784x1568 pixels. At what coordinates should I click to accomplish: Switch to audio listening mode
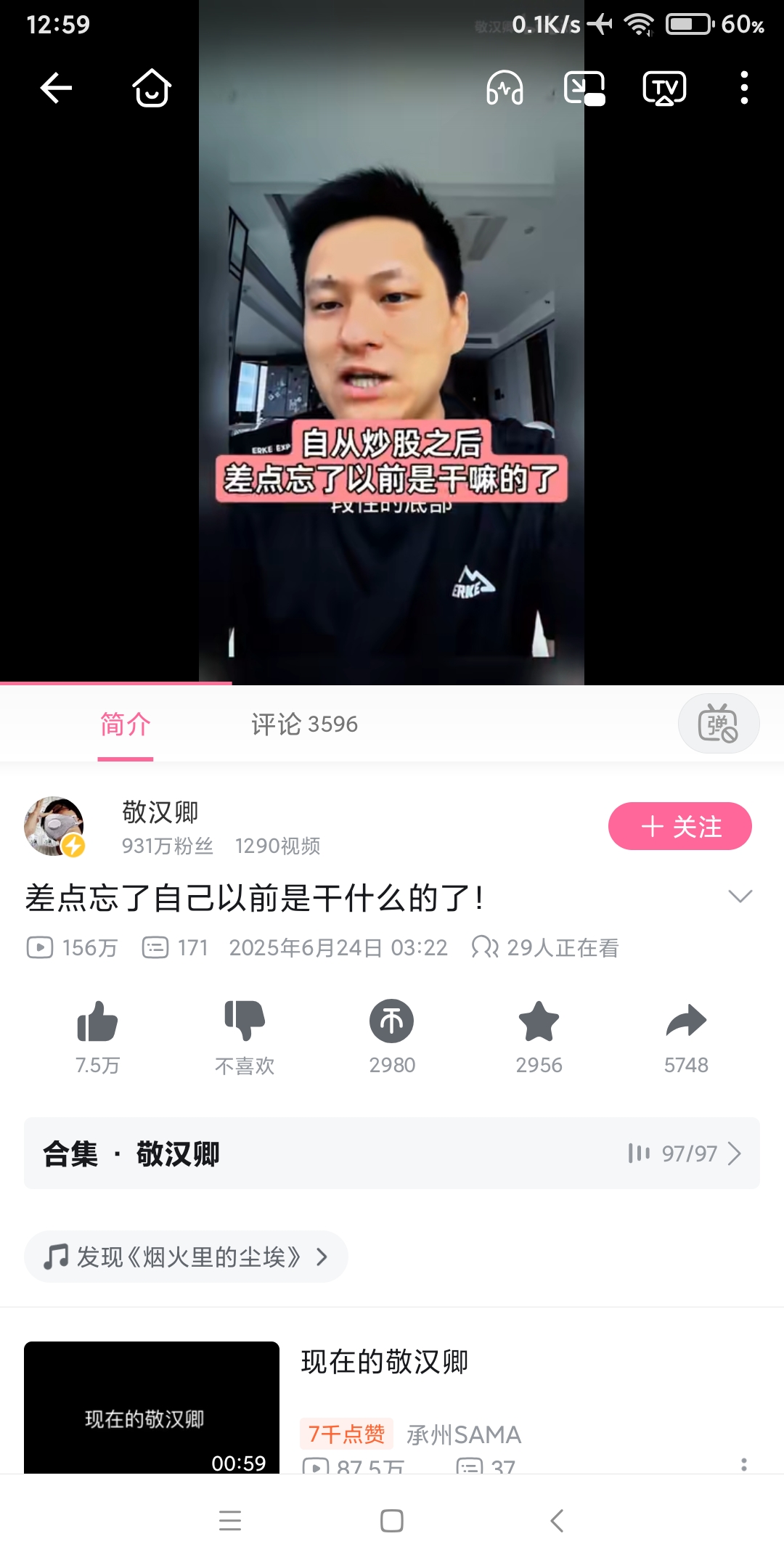point(505,89)
